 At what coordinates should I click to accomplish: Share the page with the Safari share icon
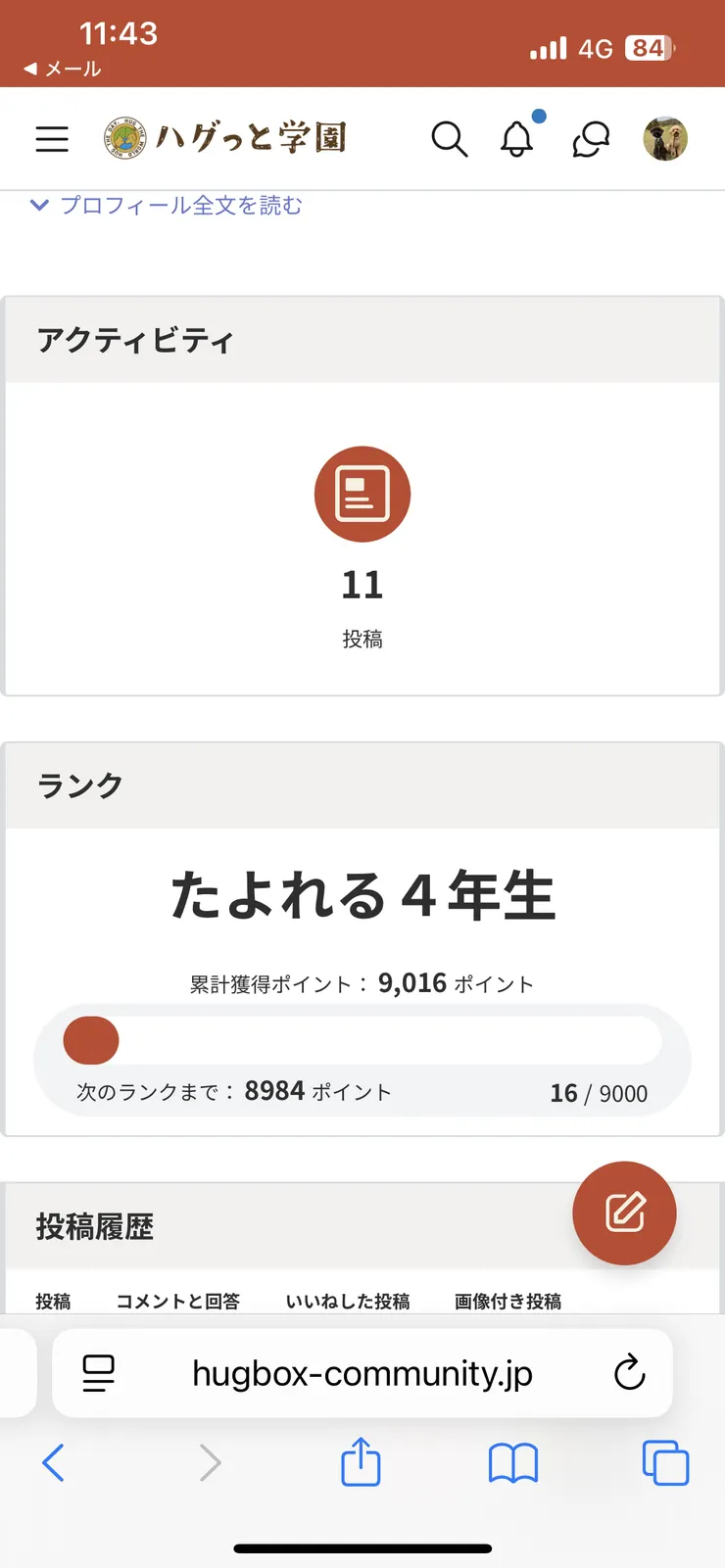coord(362,1463)
